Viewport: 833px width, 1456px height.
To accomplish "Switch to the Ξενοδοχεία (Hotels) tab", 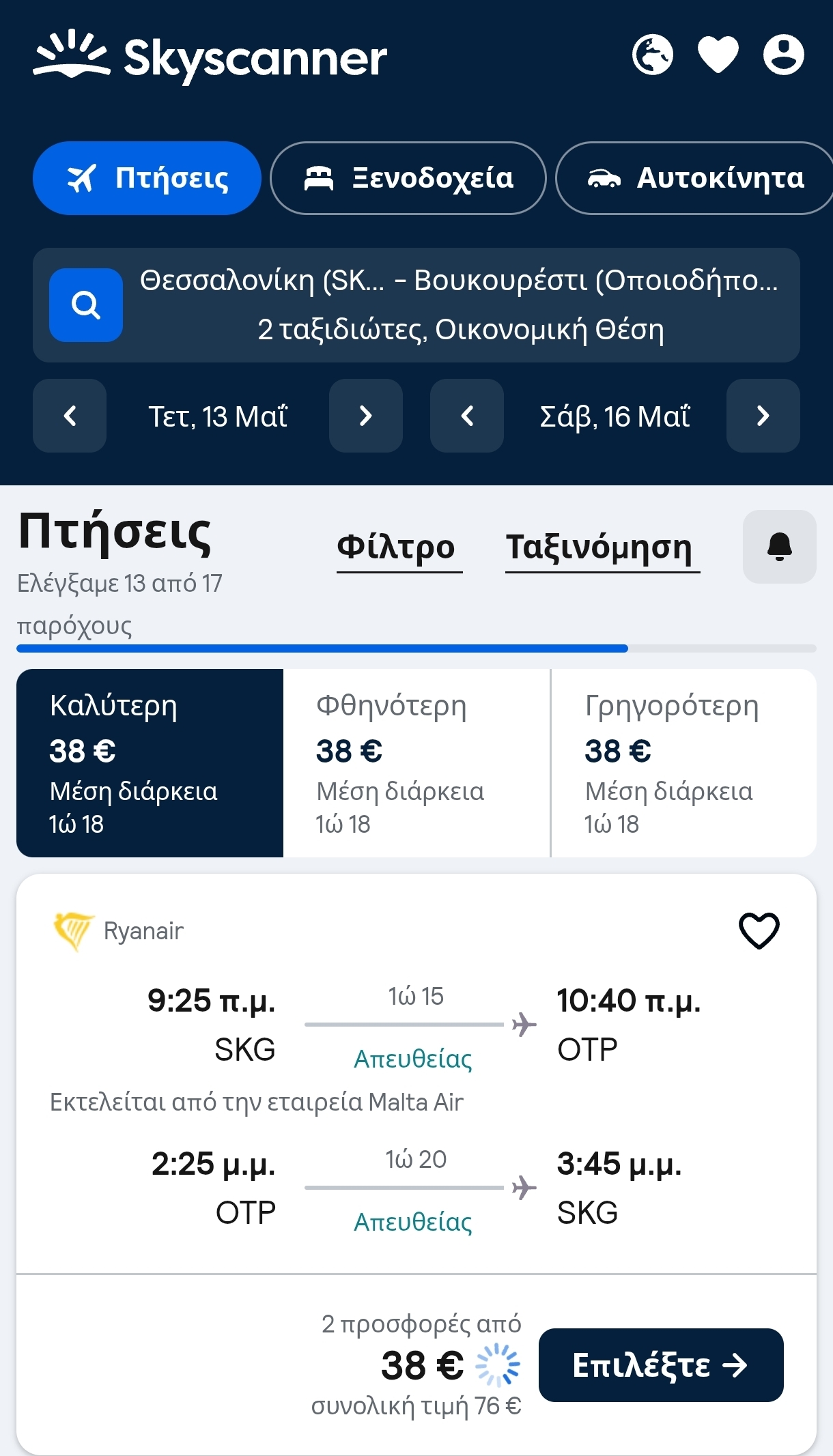I will click(408, 178).
